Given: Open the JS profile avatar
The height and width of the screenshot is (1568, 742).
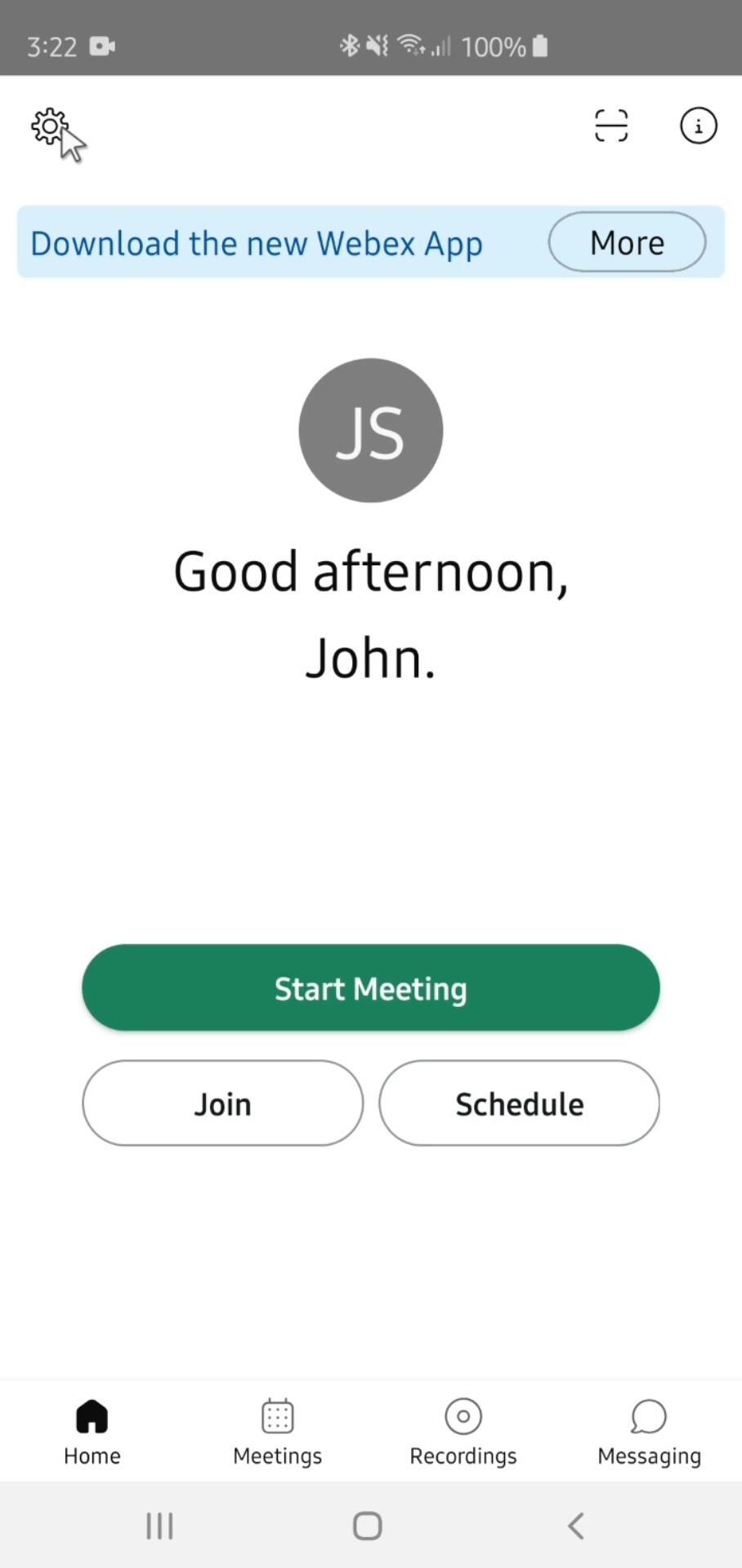Looking at the screenshot, I should tap(371, 430).
